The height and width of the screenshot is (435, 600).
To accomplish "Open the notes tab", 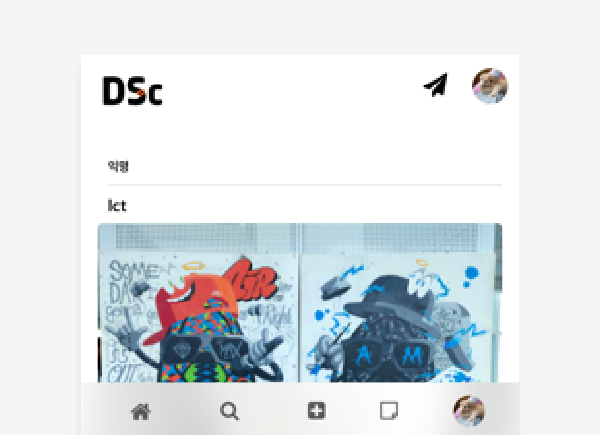I will point(389,411).
